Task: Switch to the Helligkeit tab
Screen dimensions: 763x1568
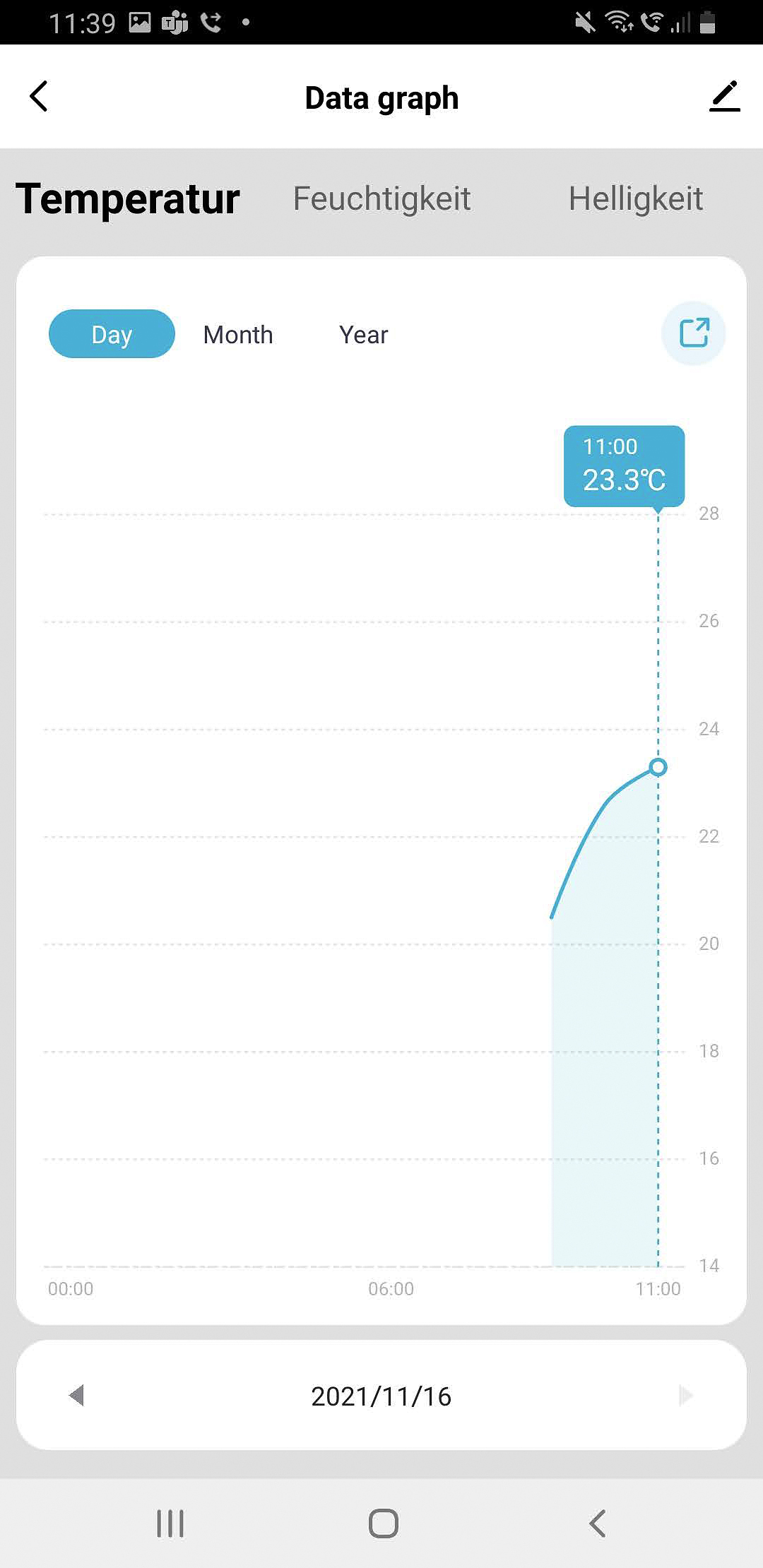Action: point(635,198)
